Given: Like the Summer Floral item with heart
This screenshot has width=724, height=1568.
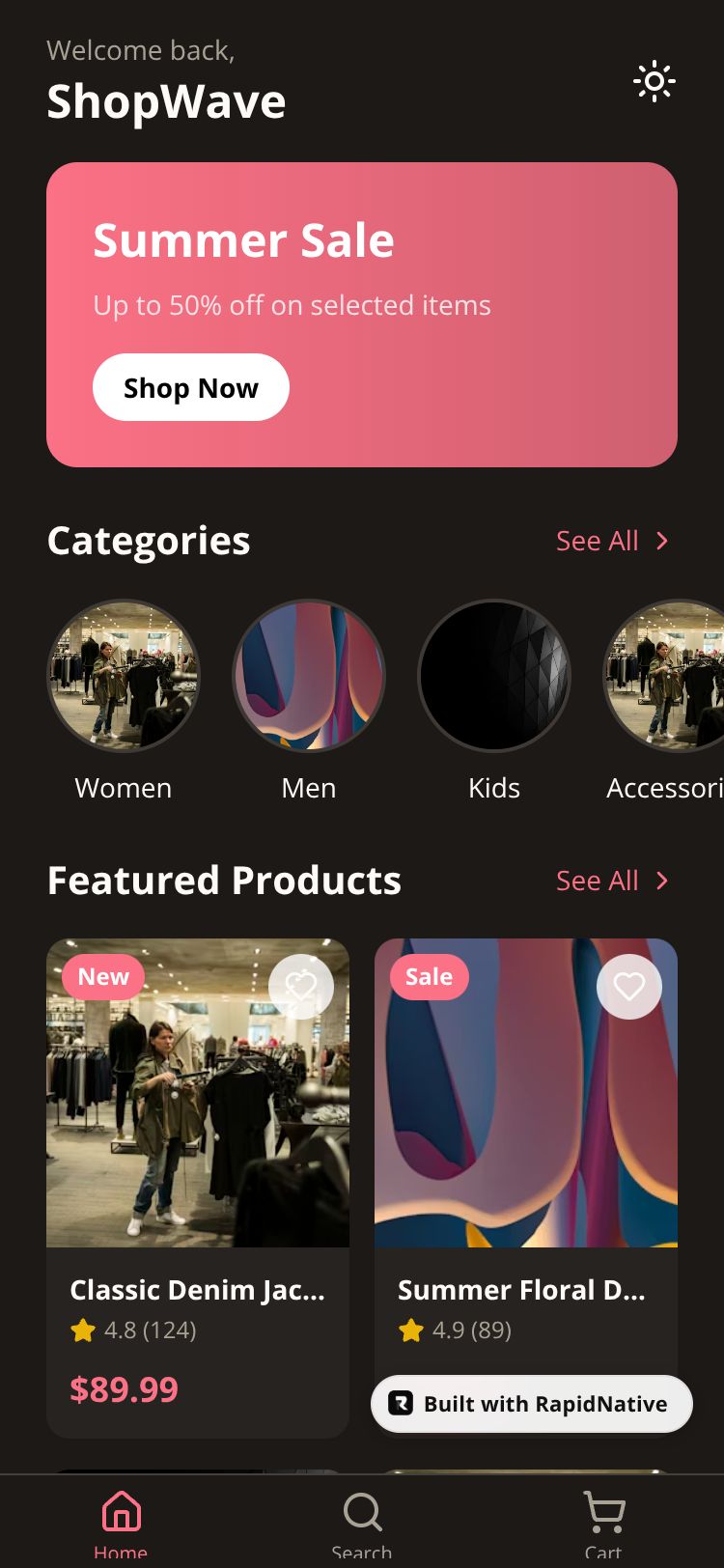Looking at the screenshot, I should [629, 987].
